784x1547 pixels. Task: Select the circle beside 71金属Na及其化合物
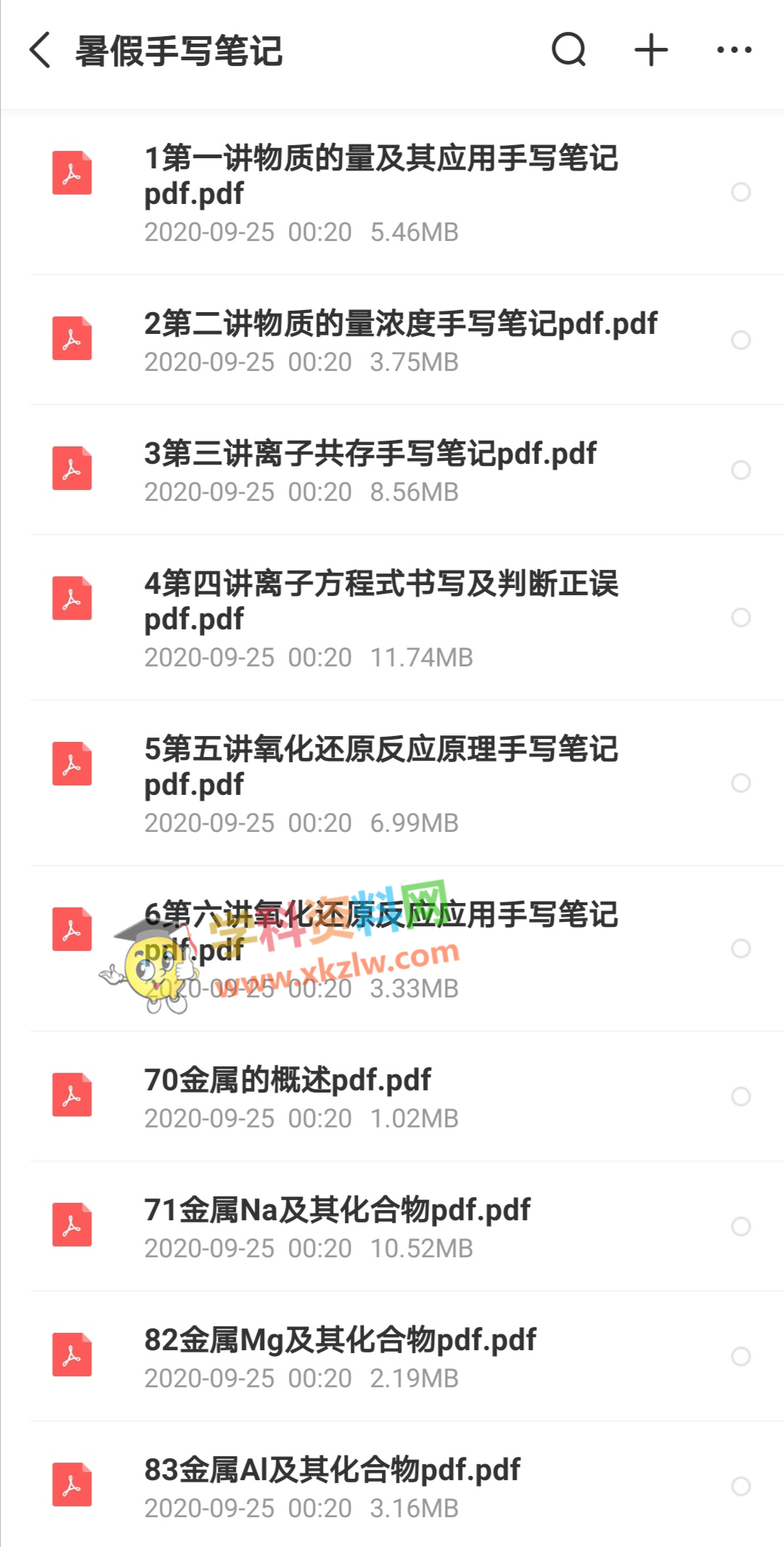click(740, 1227)
